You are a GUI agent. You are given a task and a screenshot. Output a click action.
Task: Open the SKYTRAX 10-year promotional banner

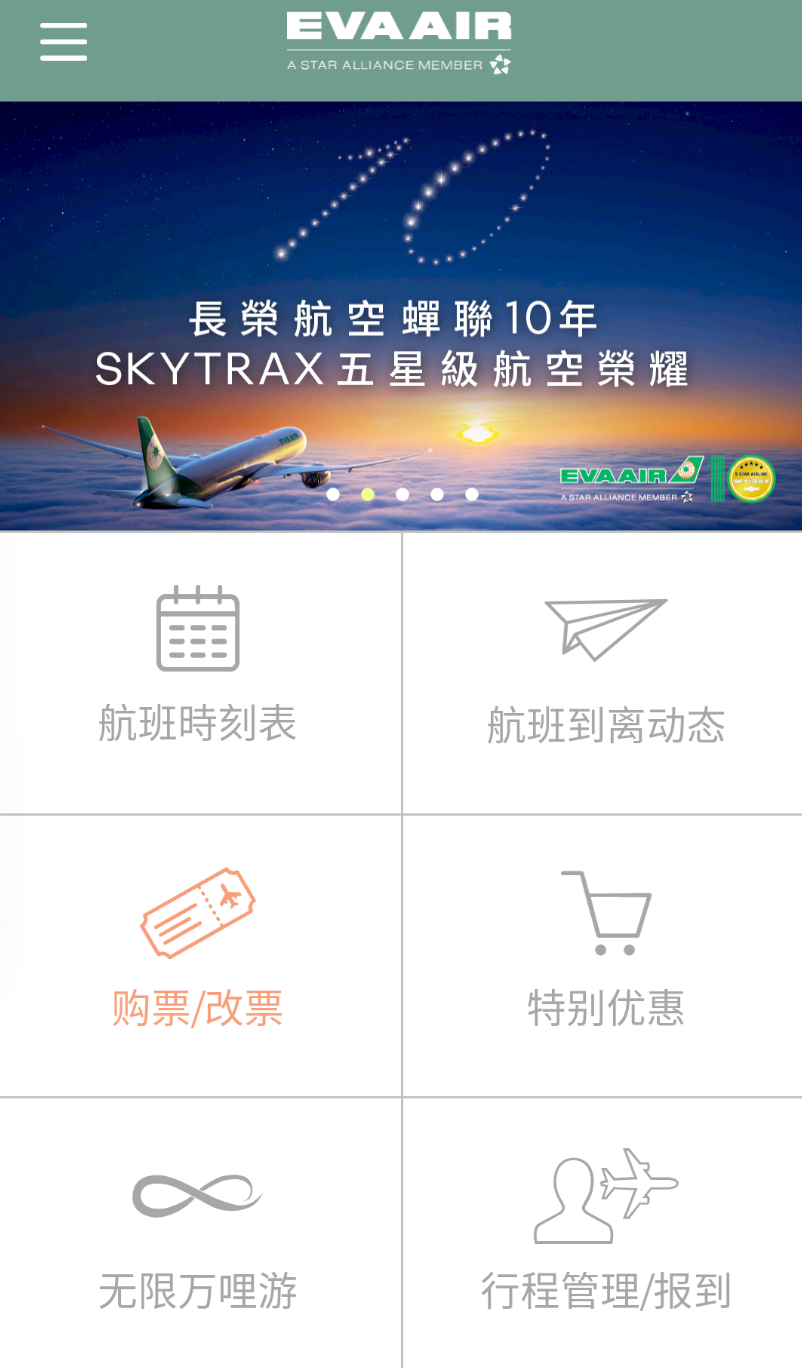(401, 316)
